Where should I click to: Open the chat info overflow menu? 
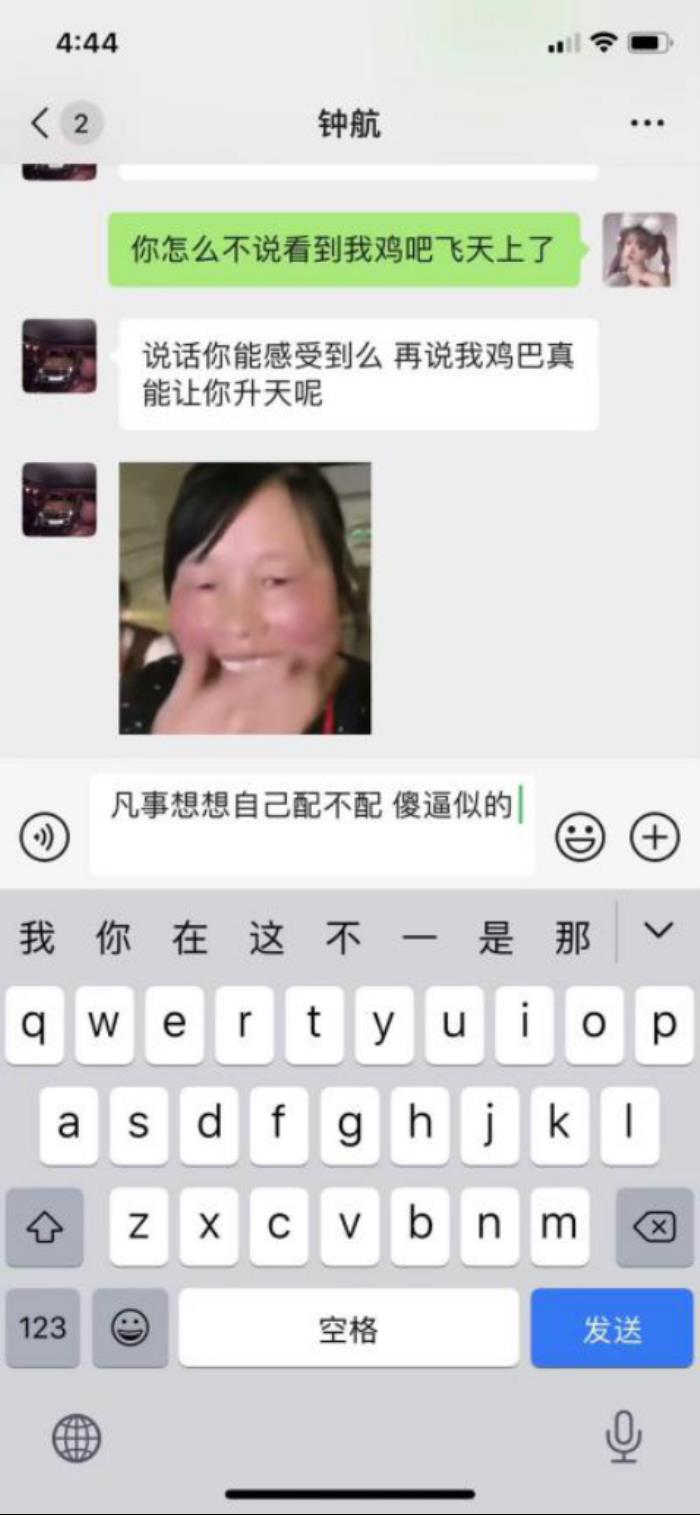[647, 124]
